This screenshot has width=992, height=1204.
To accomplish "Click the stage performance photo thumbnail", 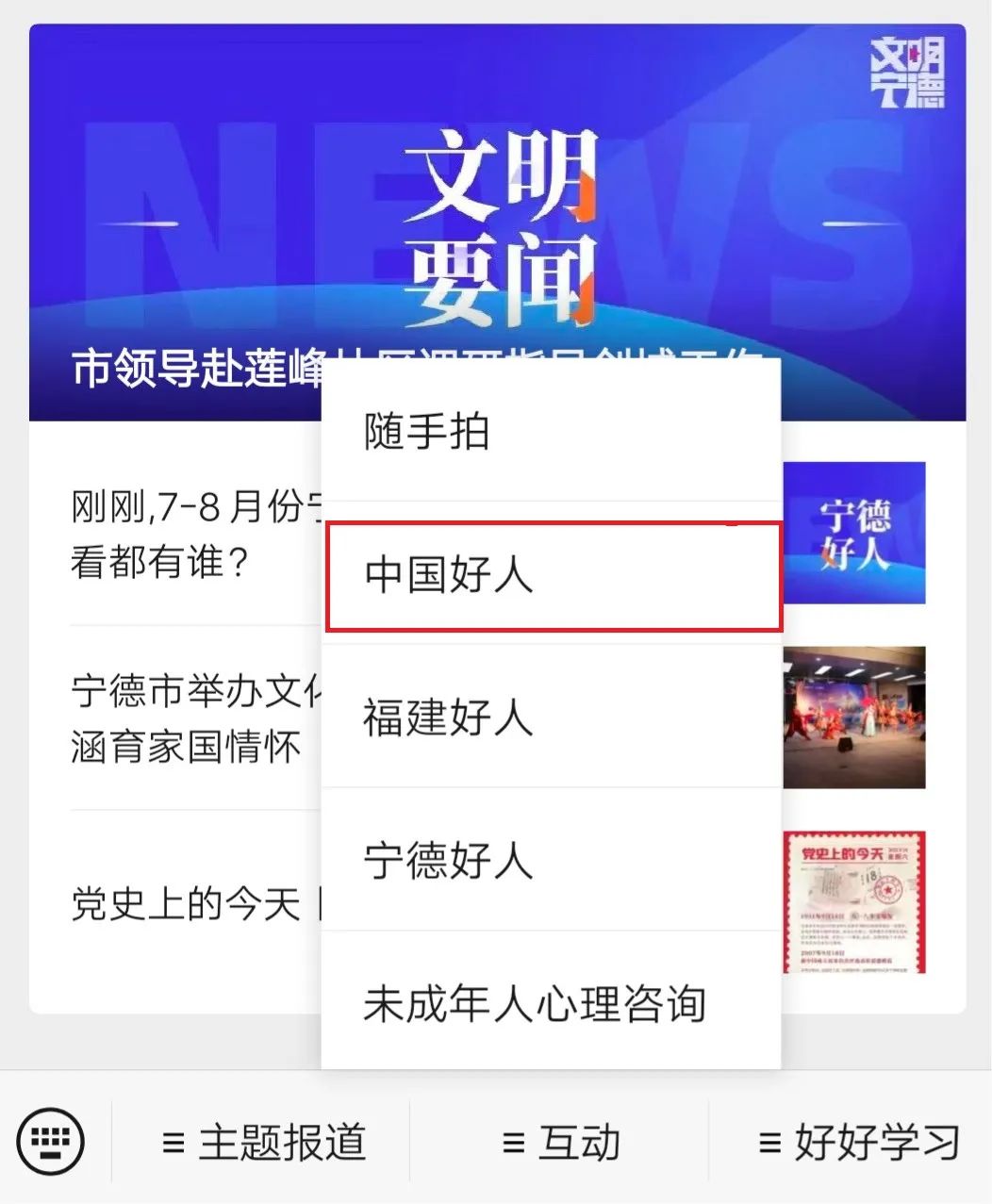I will pyautogui.click(x=854, y=718).
